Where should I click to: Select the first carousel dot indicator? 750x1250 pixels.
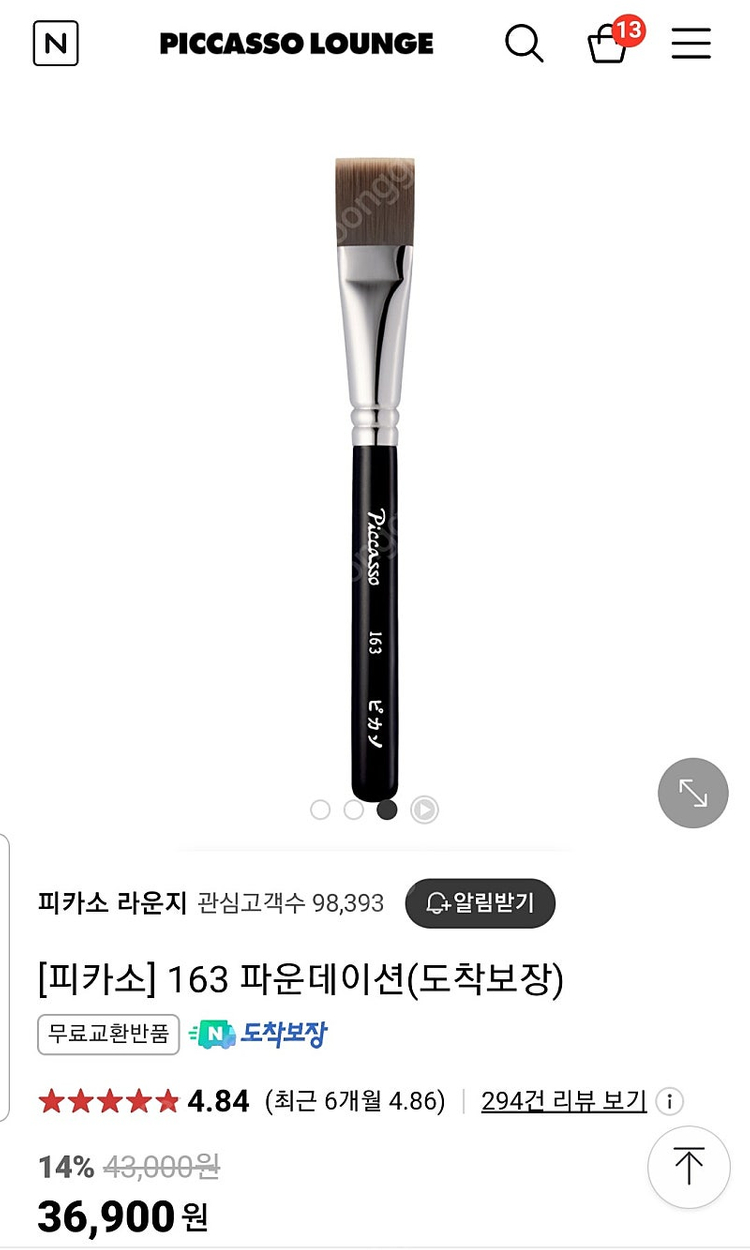point(320,810)
